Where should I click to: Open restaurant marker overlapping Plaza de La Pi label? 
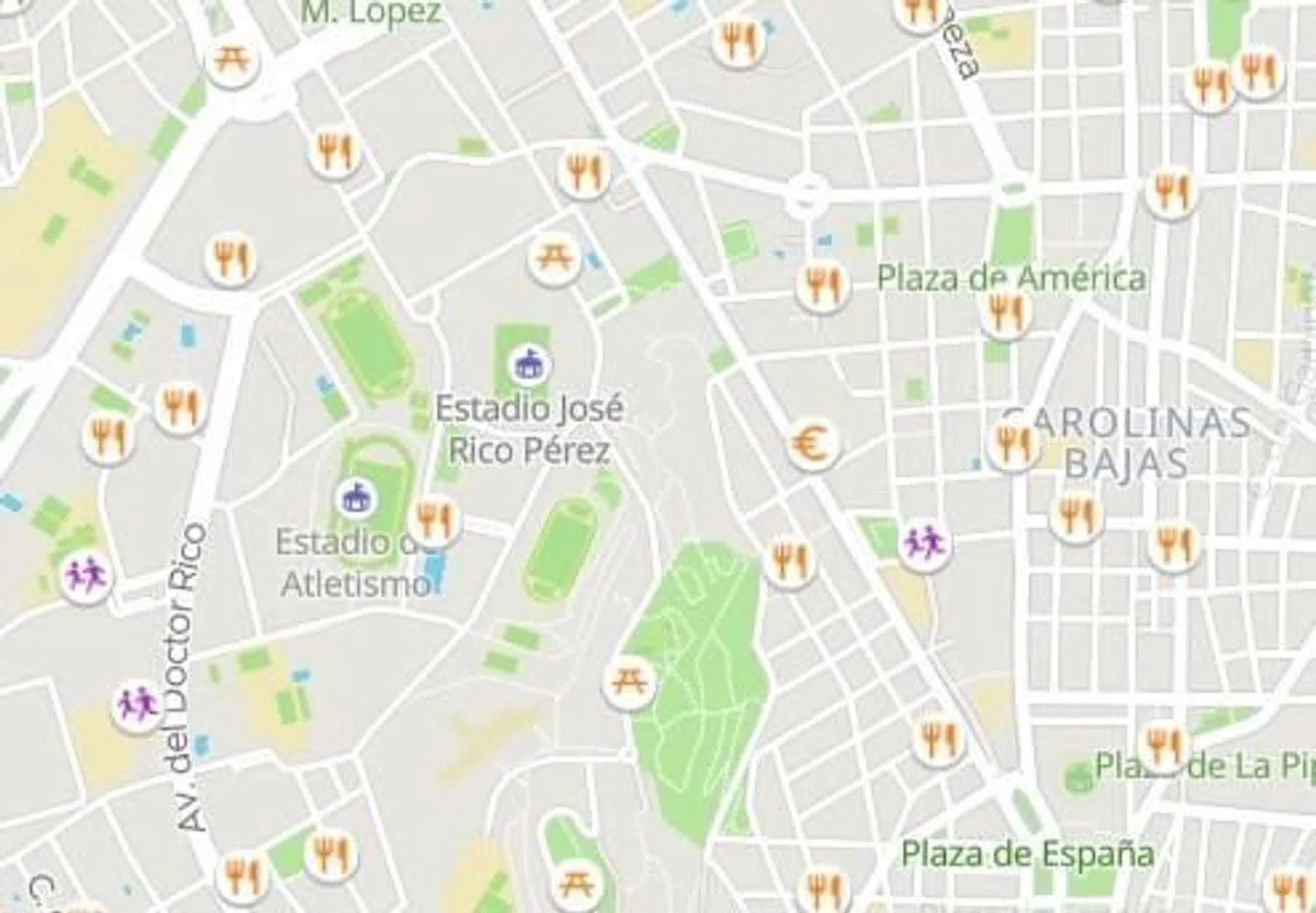pyautogui.click(x=1165, y=746)
